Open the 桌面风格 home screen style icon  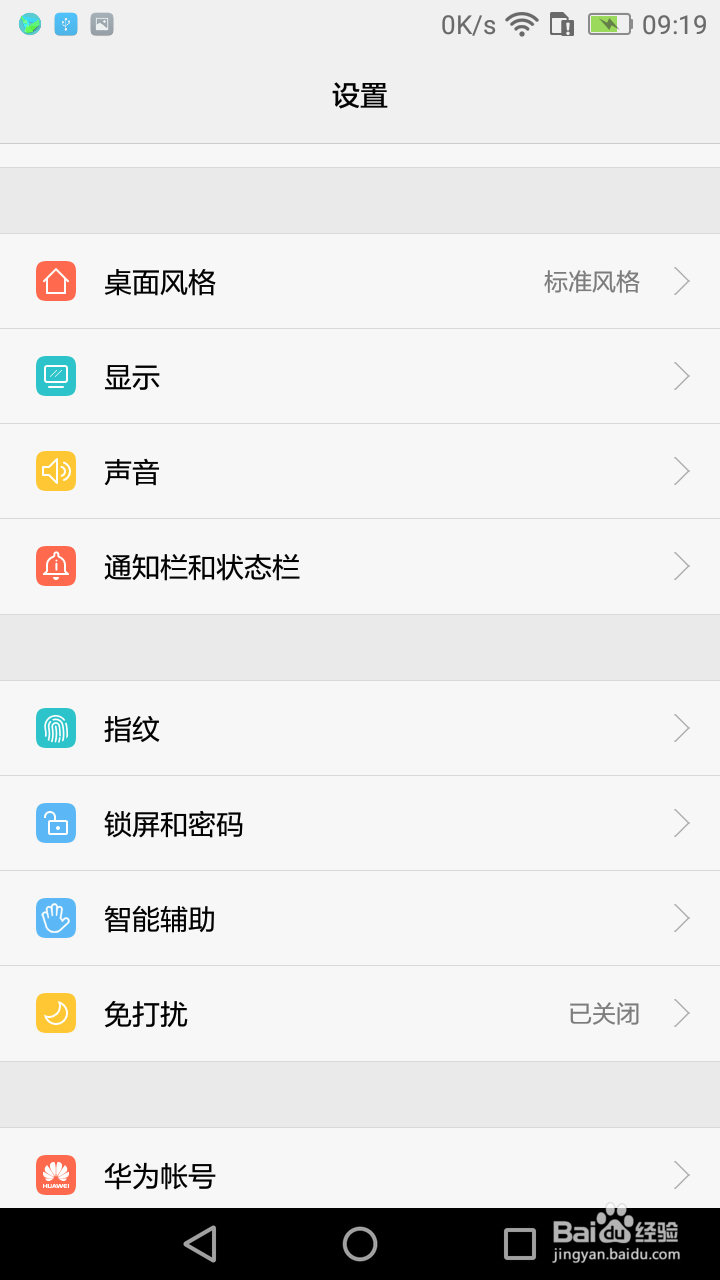55,281
